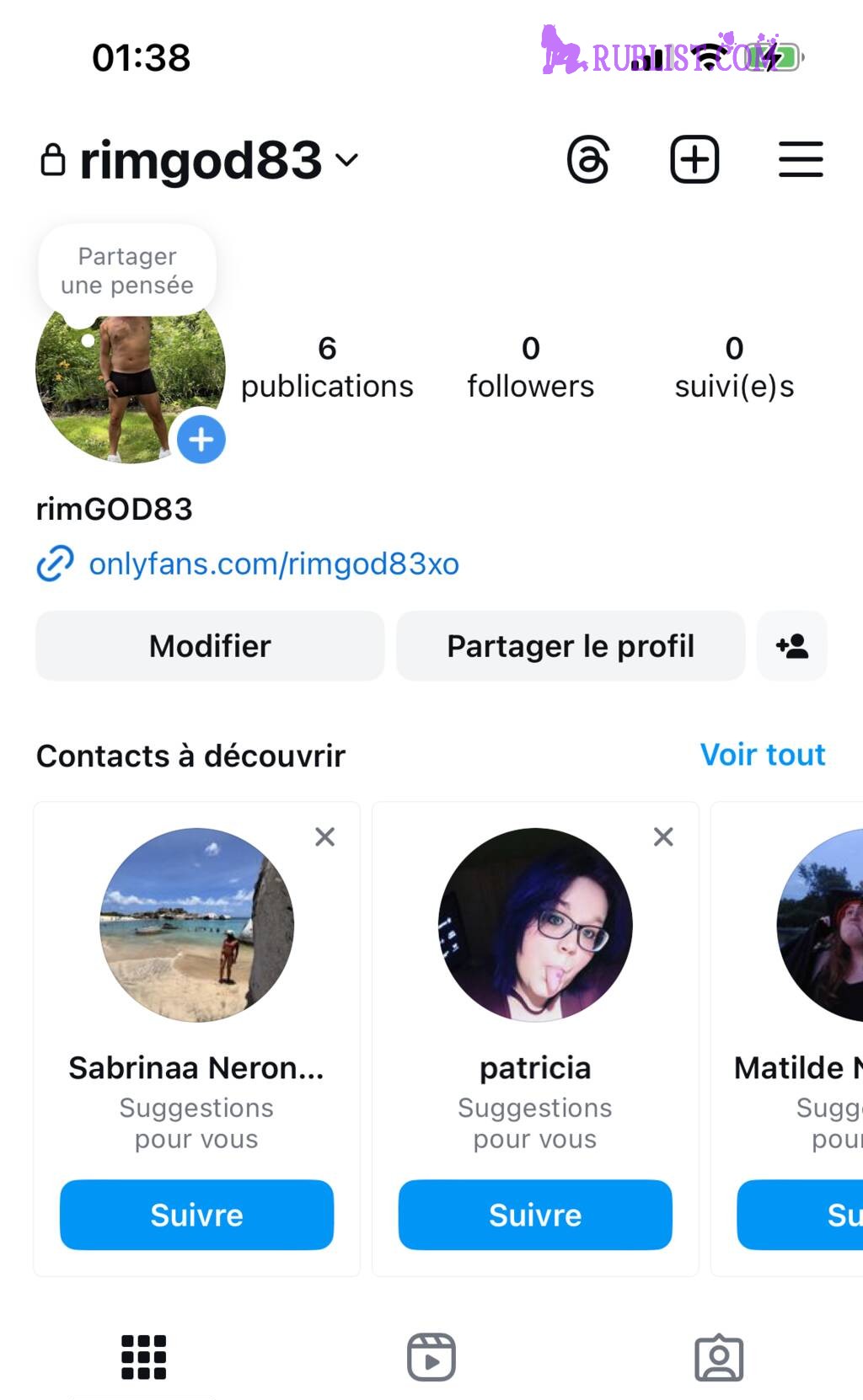Switch to the Reels tab
Image resolution: width=863 pixels, height=1400 pixels.
click(x=431, y=1357)
